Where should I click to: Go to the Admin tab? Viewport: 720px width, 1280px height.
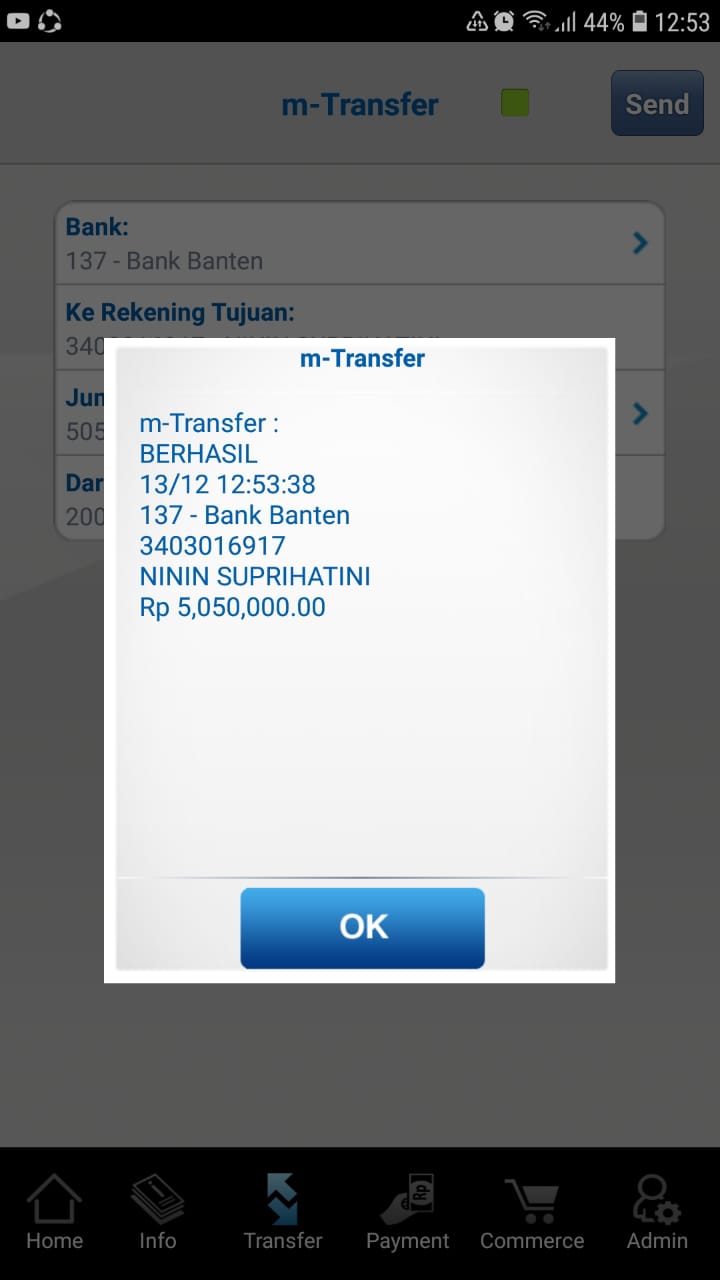[657, 1212]
